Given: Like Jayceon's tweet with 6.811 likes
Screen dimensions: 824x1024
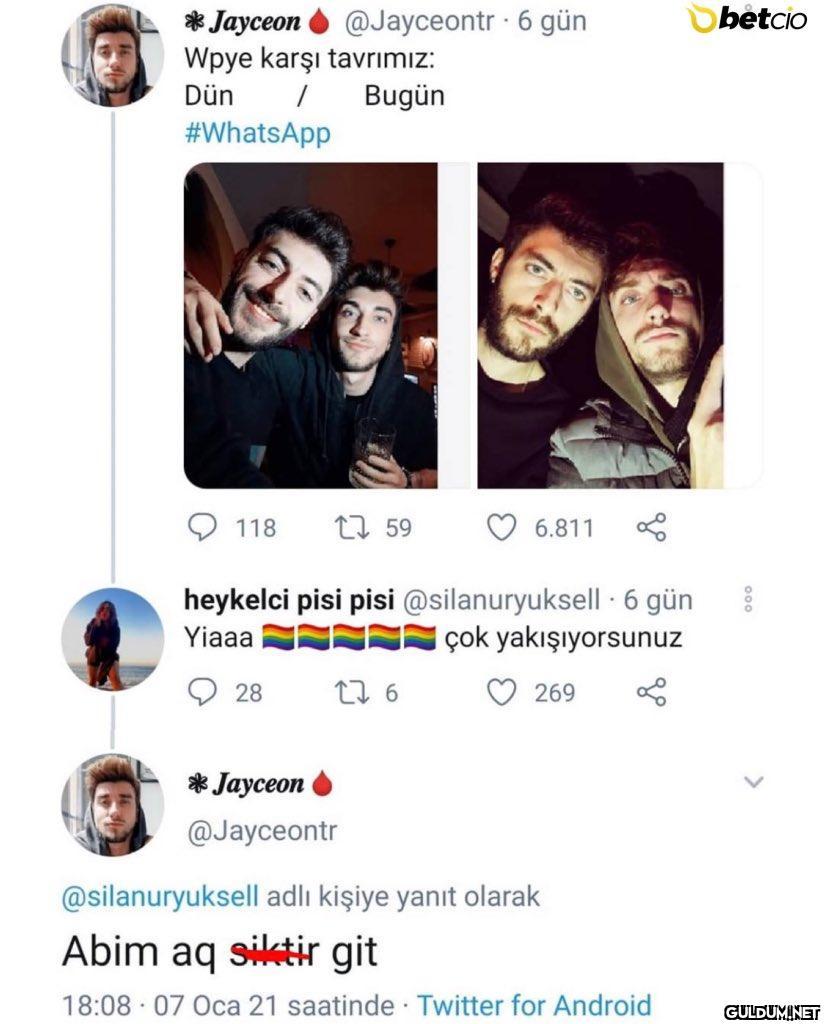Looking at the screenshot, I should point(501,527).
